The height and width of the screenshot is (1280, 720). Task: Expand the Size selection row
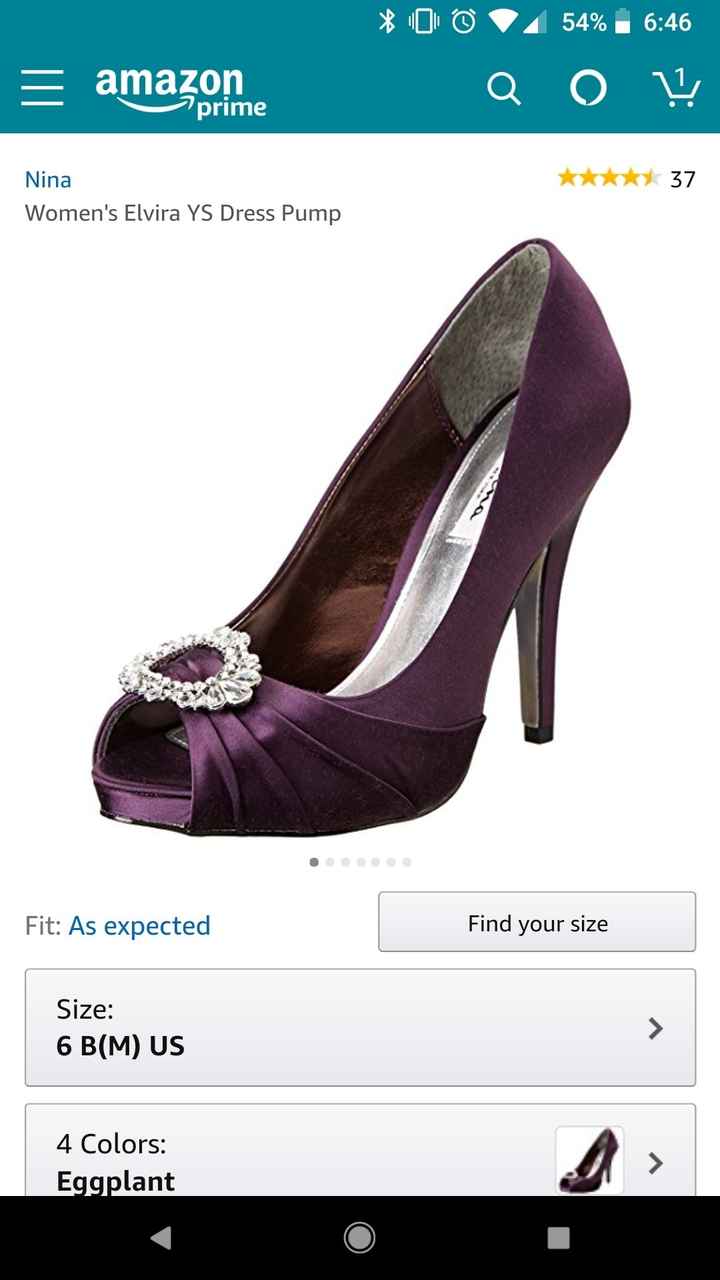360,1027
